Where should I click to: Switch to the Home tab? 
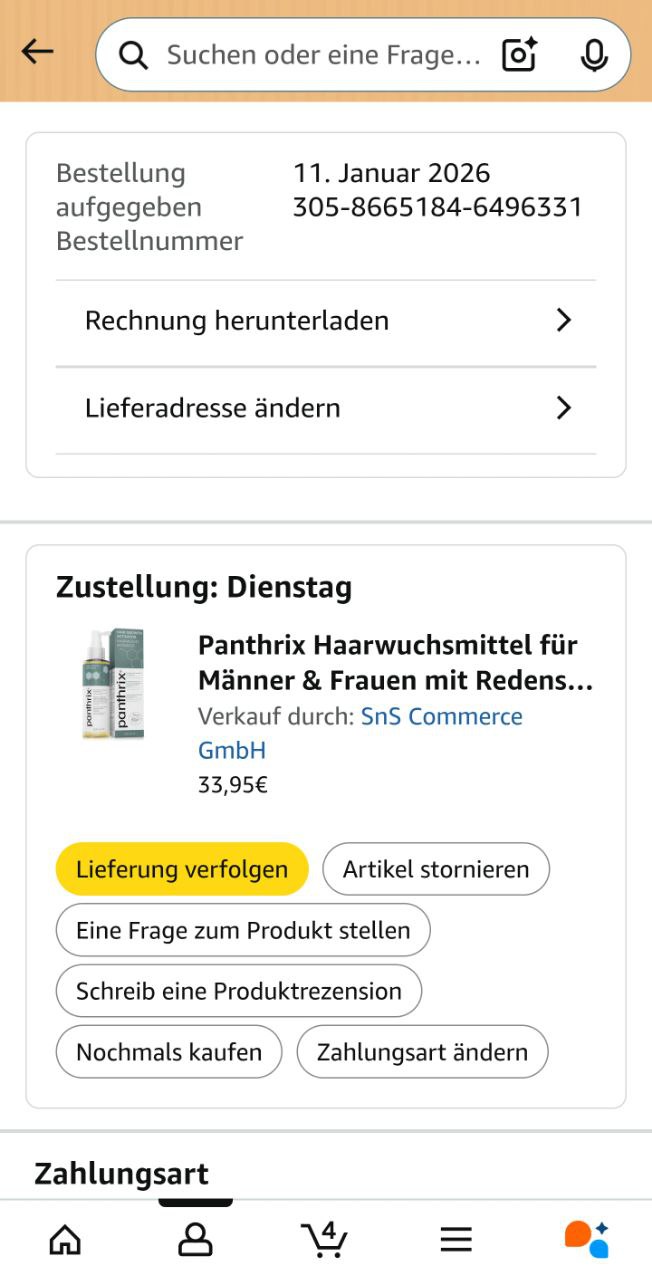65,1240
